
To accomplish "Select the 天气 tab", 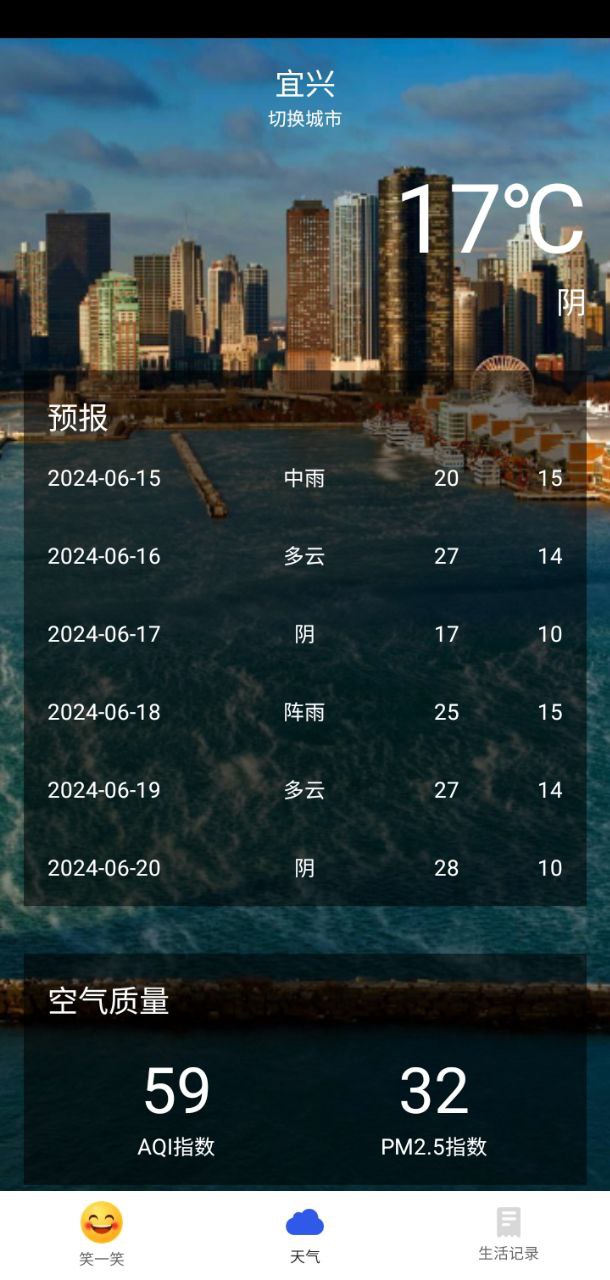I will [305, 1234].
